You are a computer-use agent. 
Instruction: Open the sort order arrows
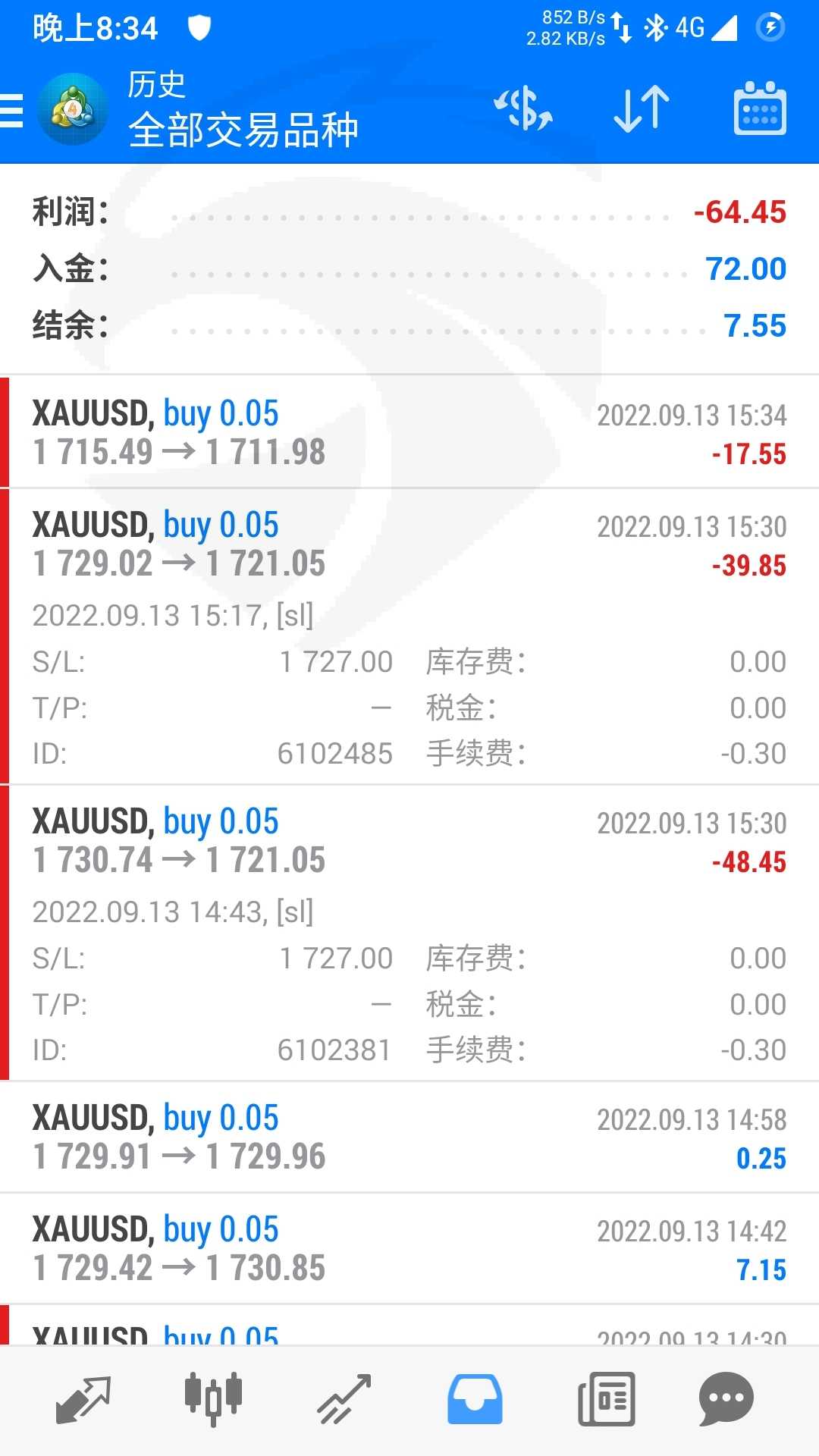click(x=642, y=109)
